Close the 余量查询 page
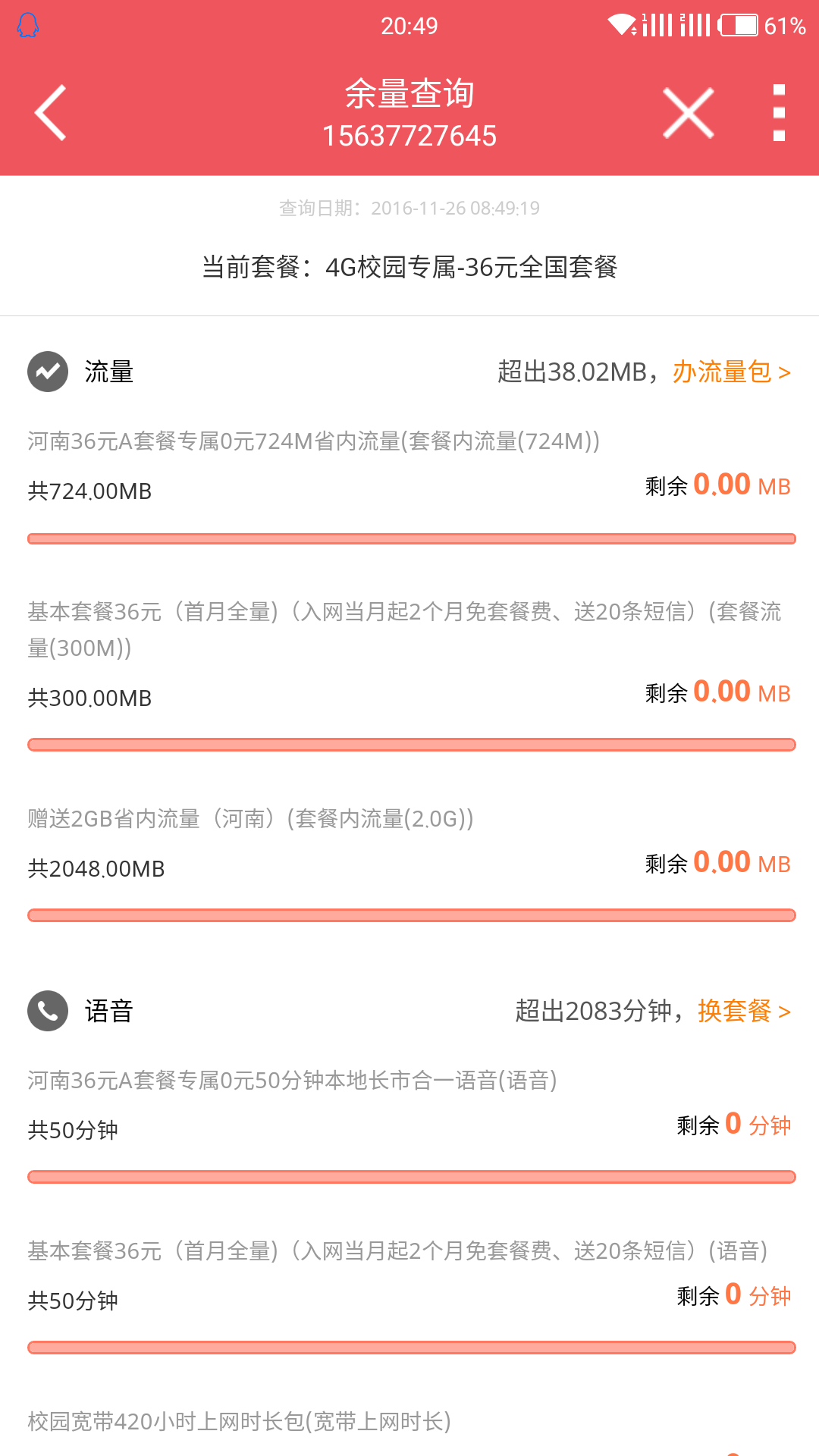The height and width of the screenshot is (1456, 819). (688, 113)
